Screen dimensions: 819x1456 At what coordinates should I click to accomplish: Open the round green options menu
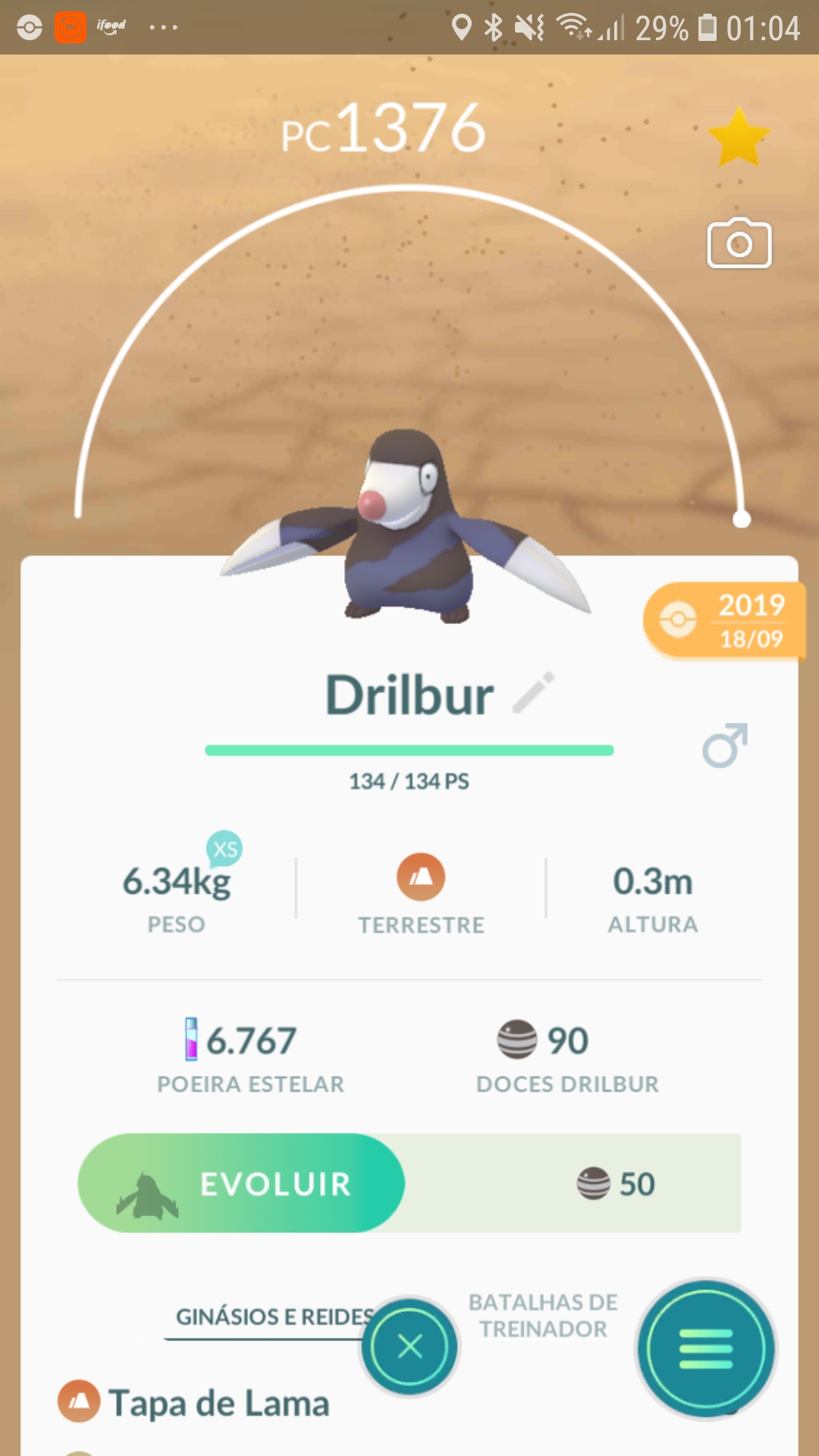706,1348
